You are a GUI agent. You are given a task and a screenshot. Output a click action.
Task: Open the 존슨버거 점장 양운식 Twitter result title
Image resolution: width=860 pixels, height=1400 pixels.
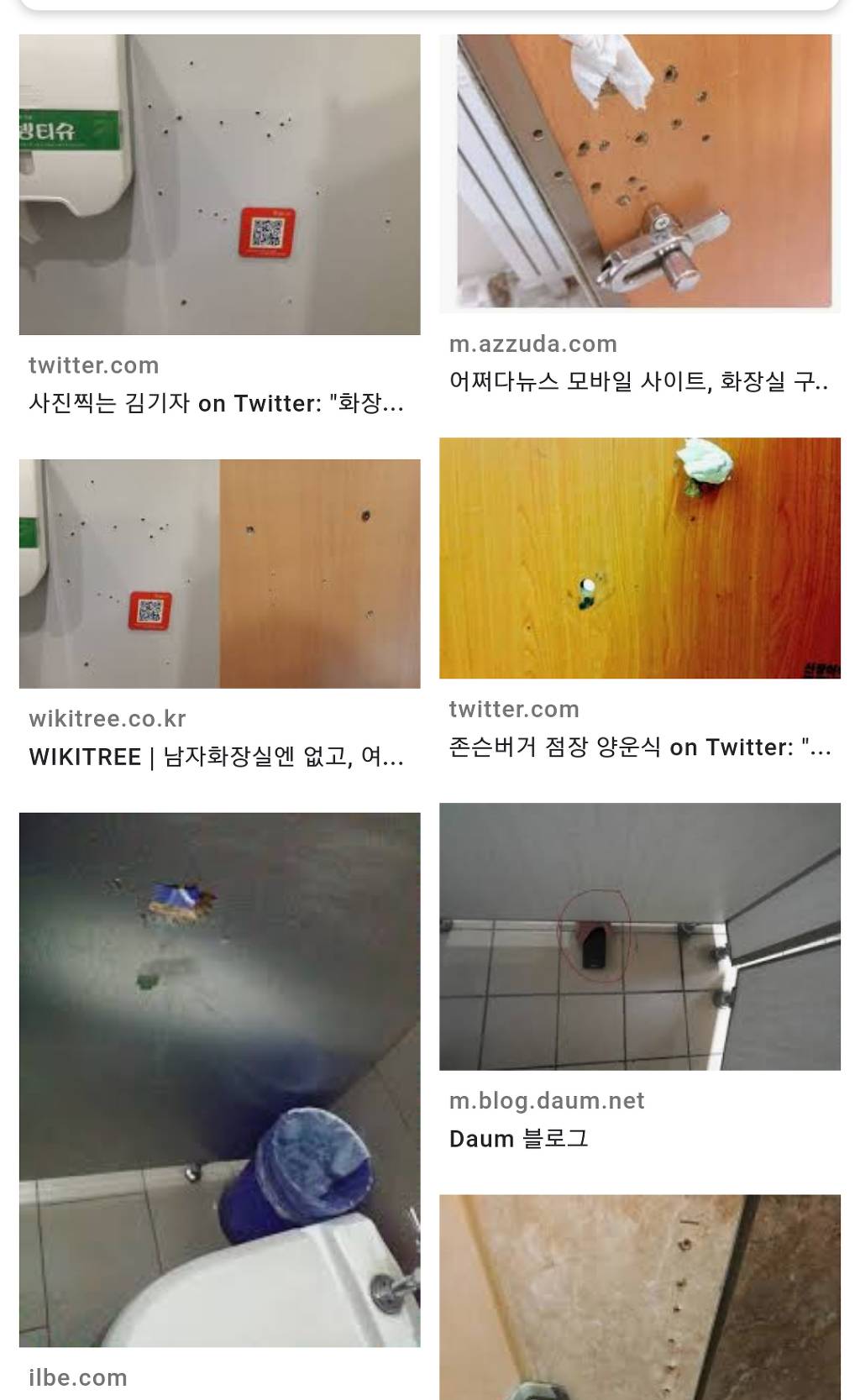click(x=642, y=745)
